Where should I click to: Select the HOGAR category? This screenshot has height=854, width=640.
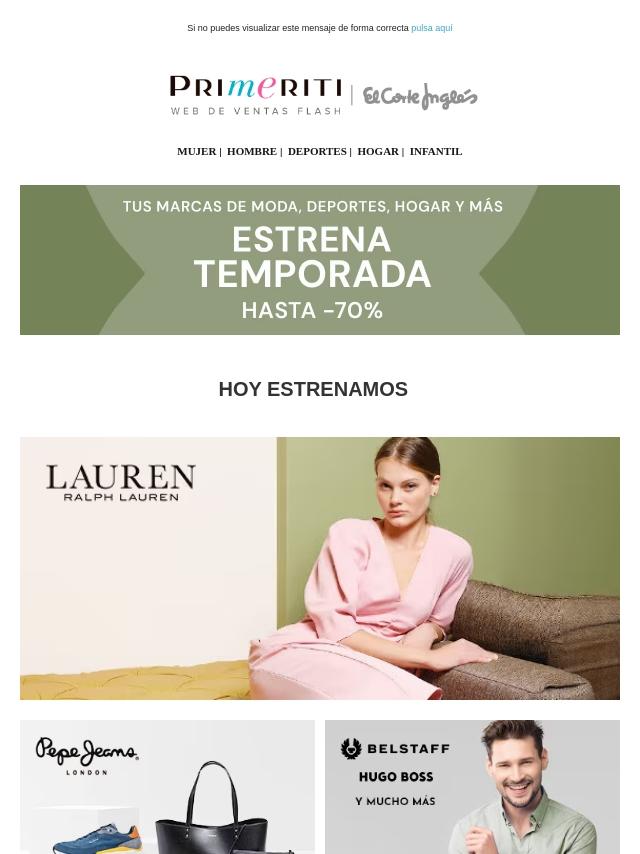point(378,151)
